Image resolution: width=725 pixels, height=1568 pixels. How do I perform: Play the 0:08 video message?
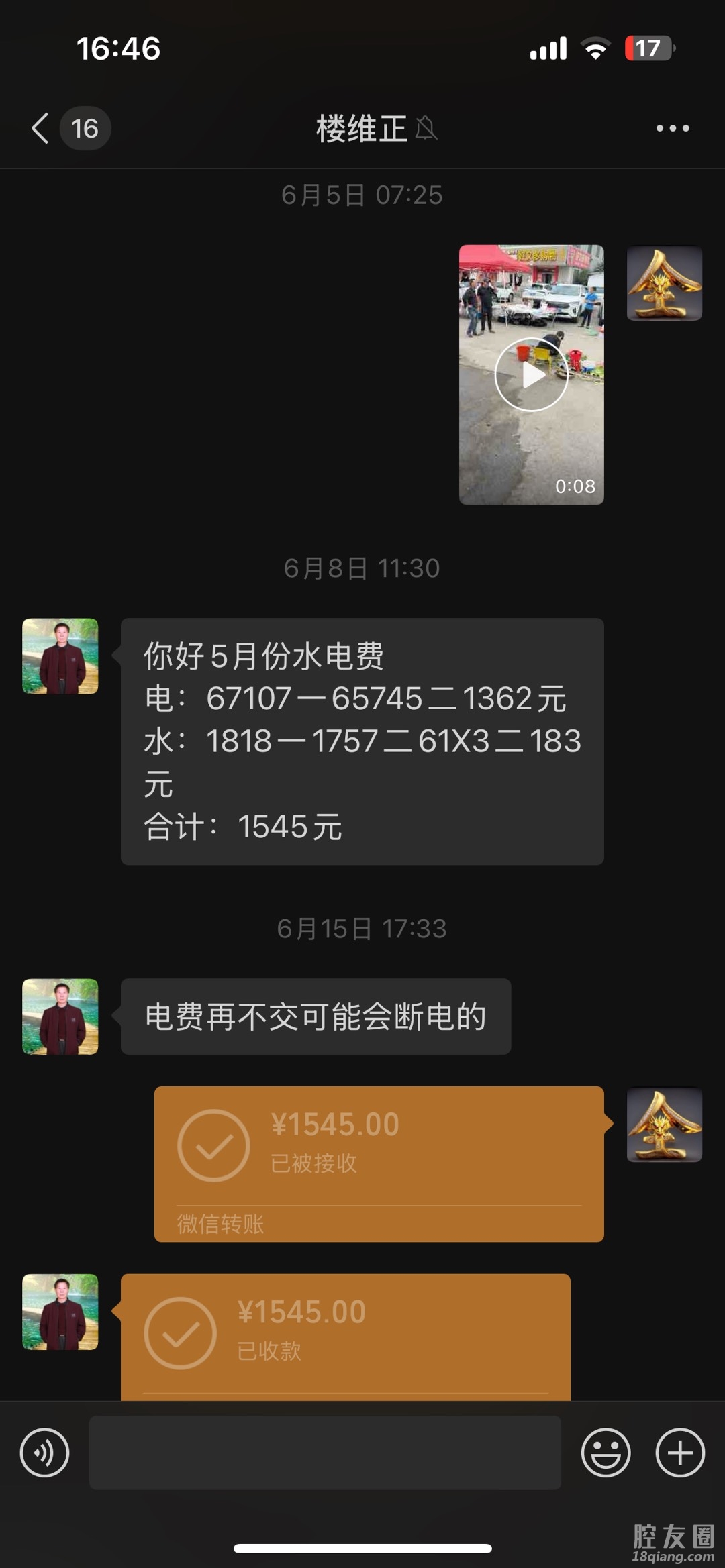click(531, 374)
